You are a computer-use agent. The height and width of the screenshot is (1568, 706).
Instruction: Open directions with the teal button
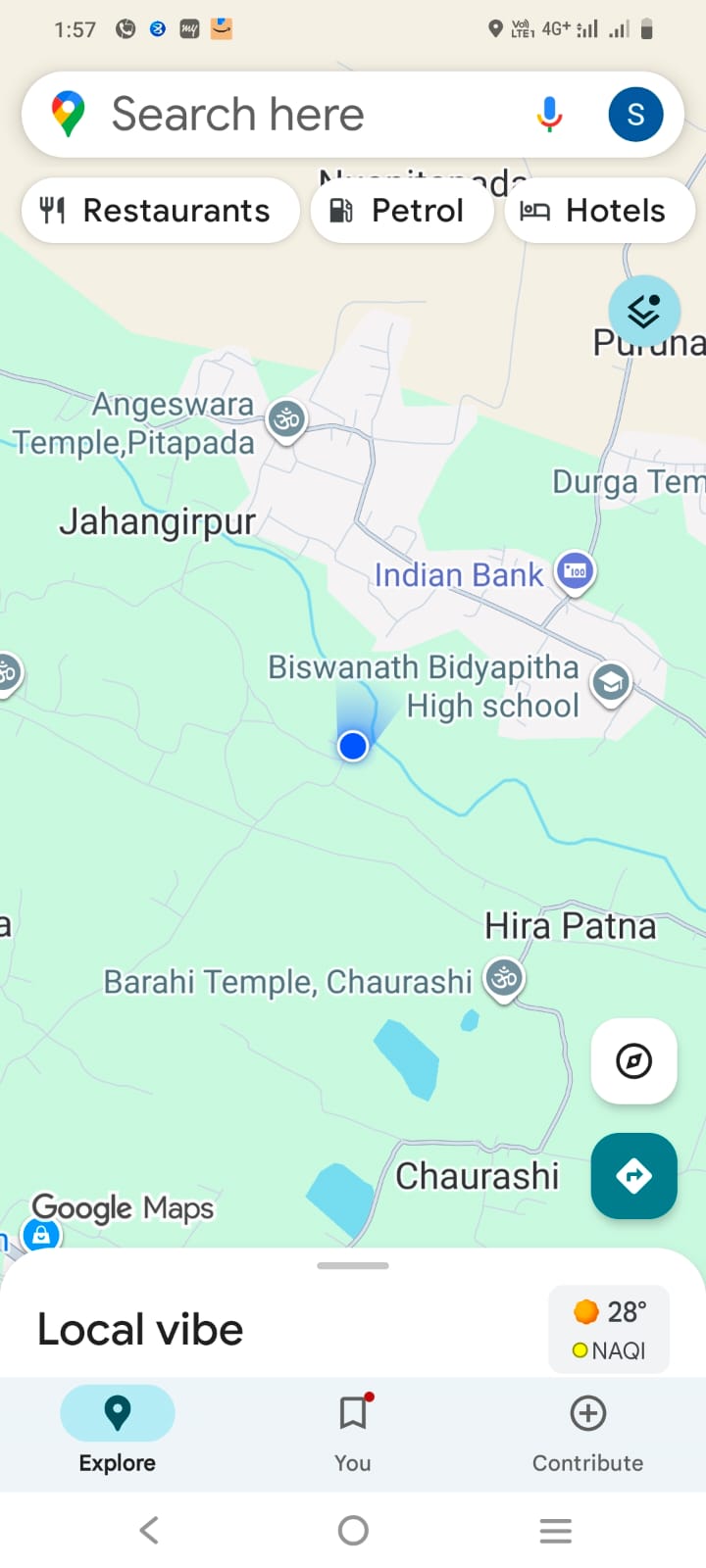click(633, 1175)
